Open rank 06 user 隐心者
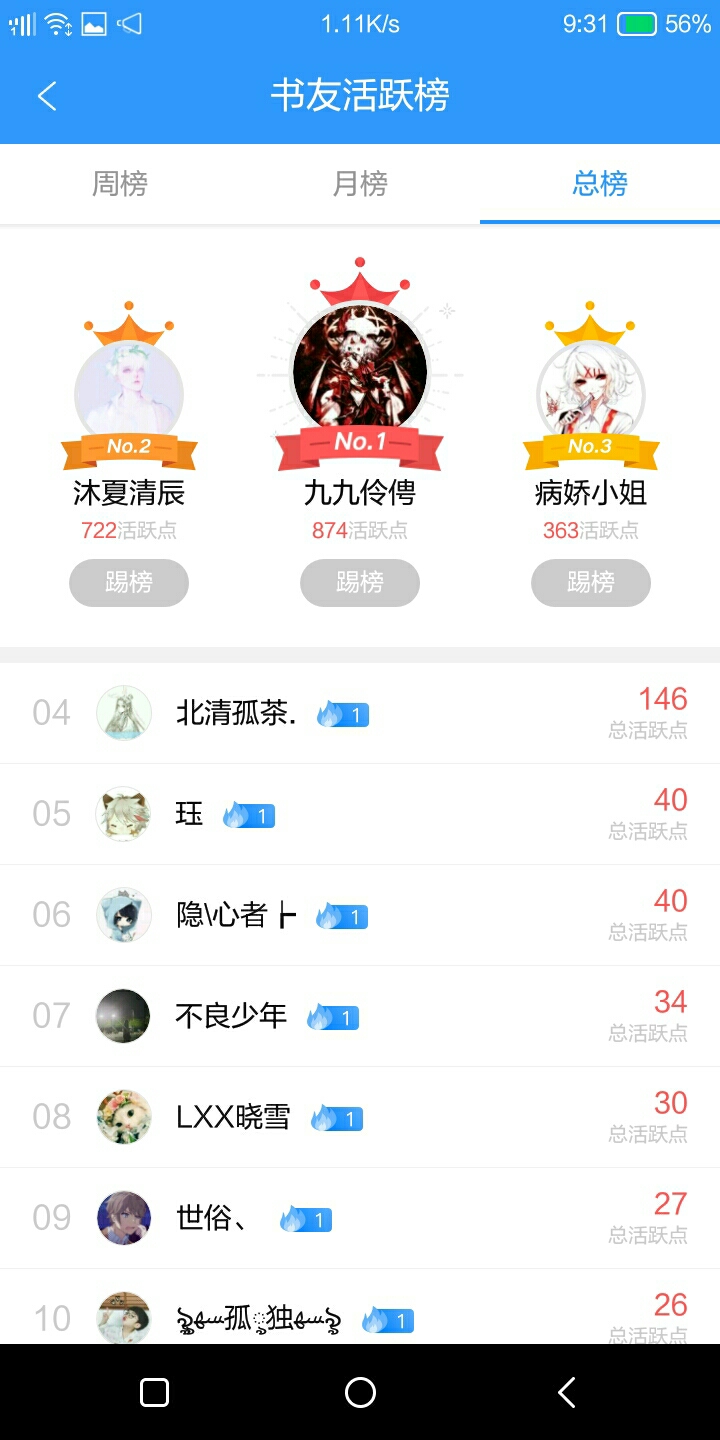The image size is (720, 1440). pos(360,915)
